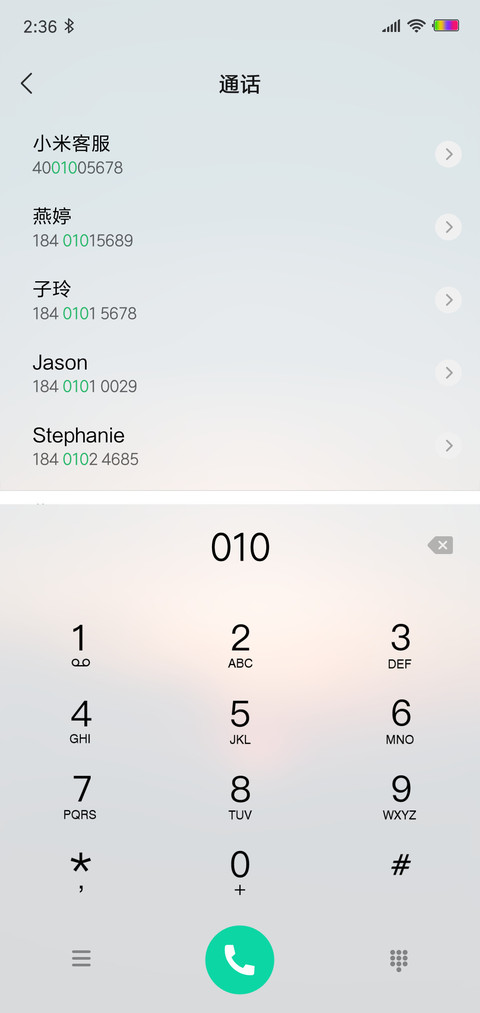Go back using the top-left arrow
The height and width of the screenshot is (1013, 480).
26,83
